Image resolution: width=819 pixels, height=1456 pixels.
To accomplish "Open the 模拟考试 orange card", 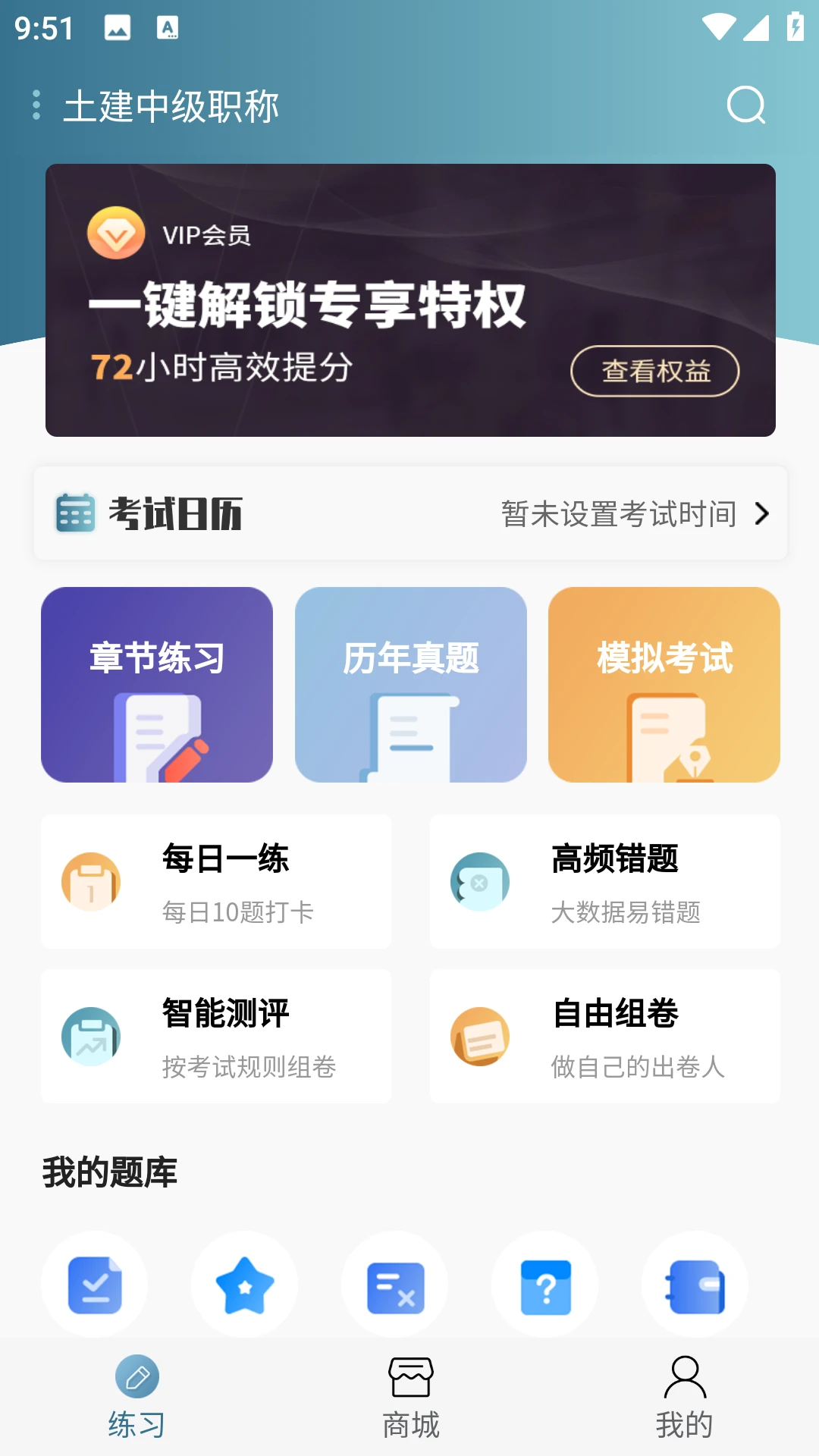I will click(x=663, y=684).
